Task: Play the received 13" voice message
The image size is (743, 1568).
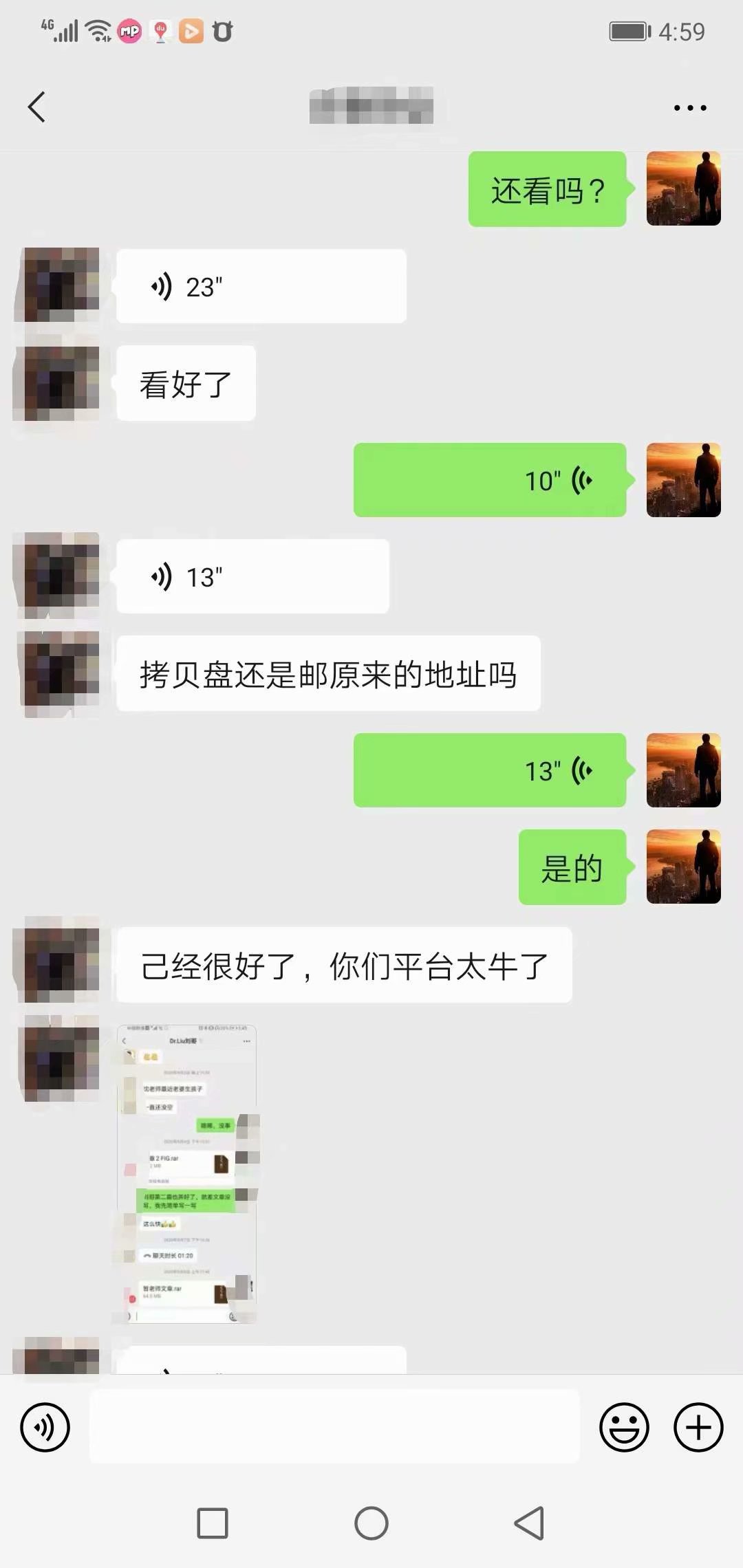Action: pyautogui.click(x=252, y=577)
